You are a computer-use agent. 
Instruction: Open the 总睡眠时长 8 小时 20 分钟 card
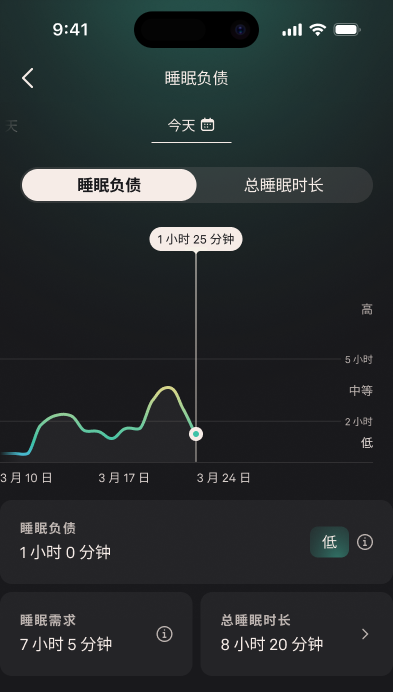click(x=297, y=634)
